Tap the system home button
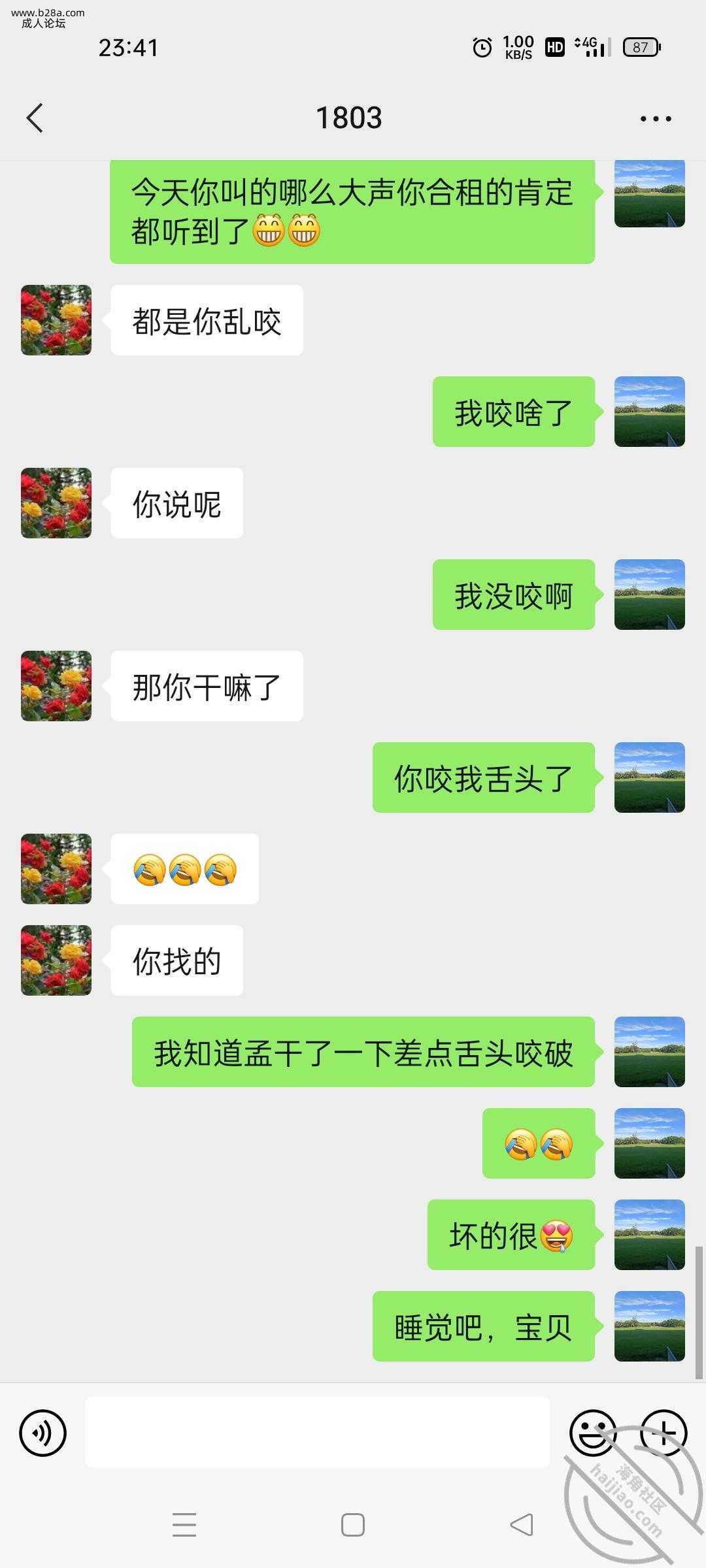This screenshot has width=706, height=1568. (353, 1526)
